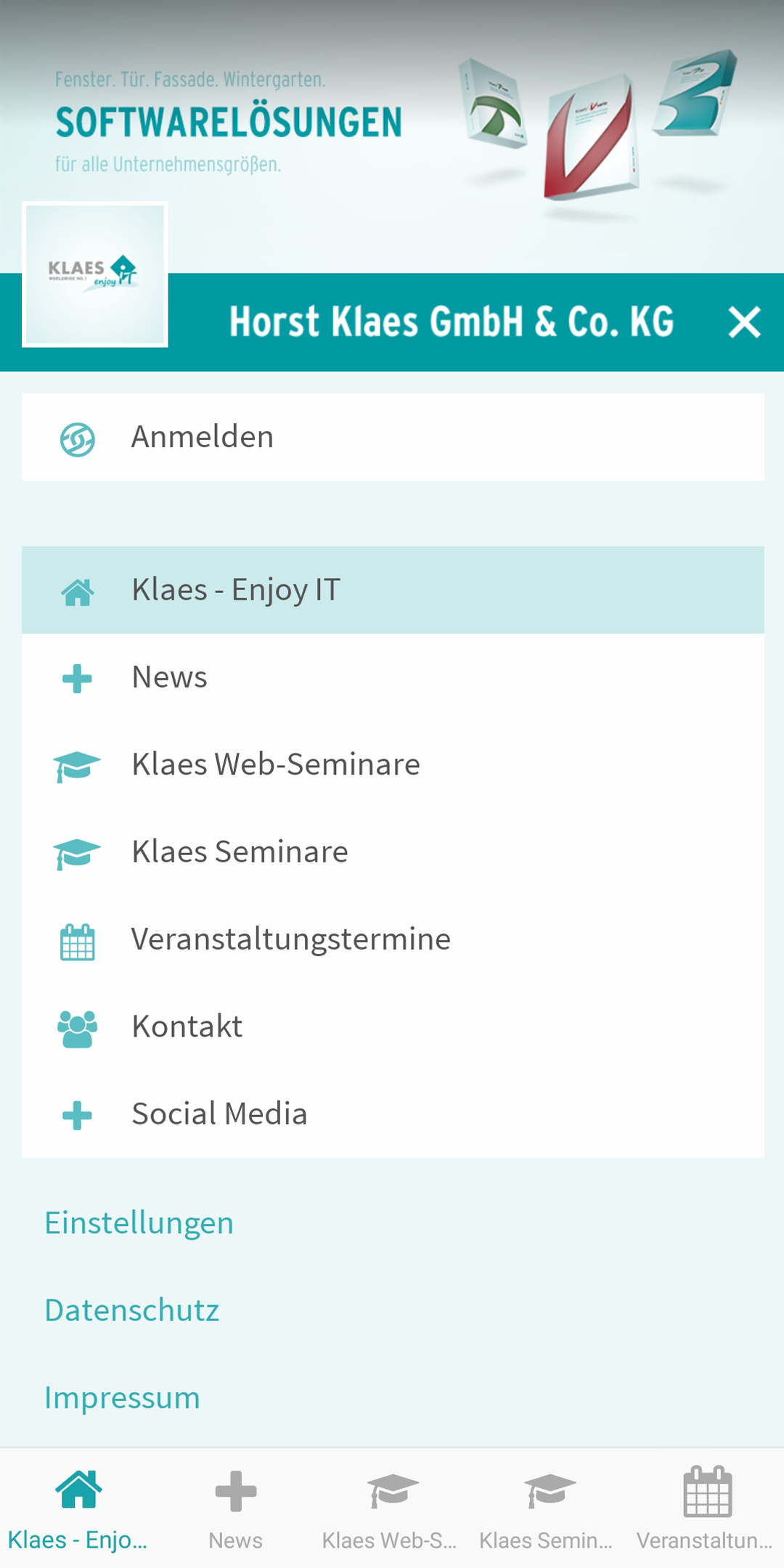Image resolution: width=784 pixels, height=1568 pixels.
Task: Open Veranstaltungstermine in the drawer
Action: click(x=392, y=939)
